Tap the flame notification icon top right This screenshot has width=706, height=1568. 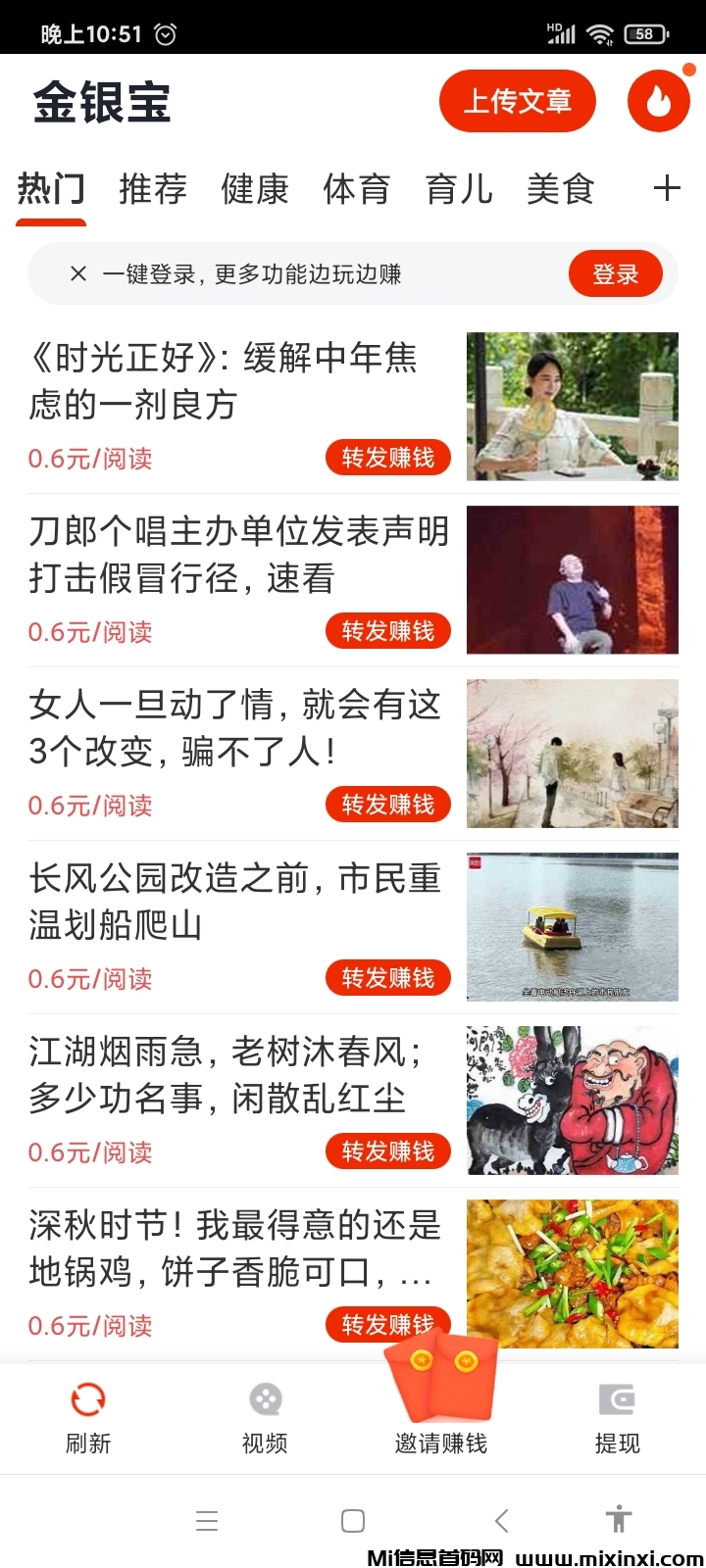click(658, 100)
